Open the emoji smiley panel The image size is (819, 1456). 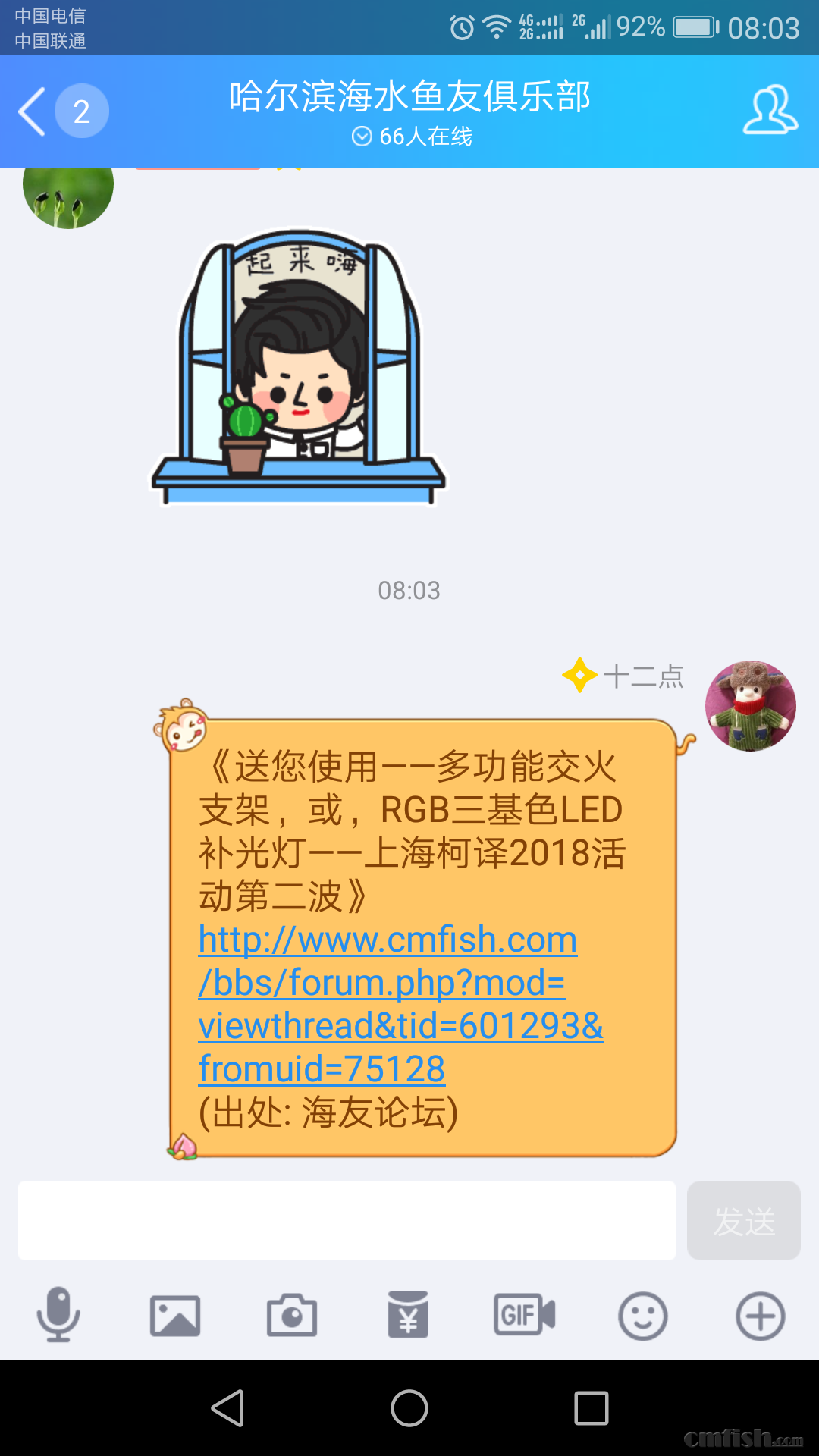(642, 1316)
